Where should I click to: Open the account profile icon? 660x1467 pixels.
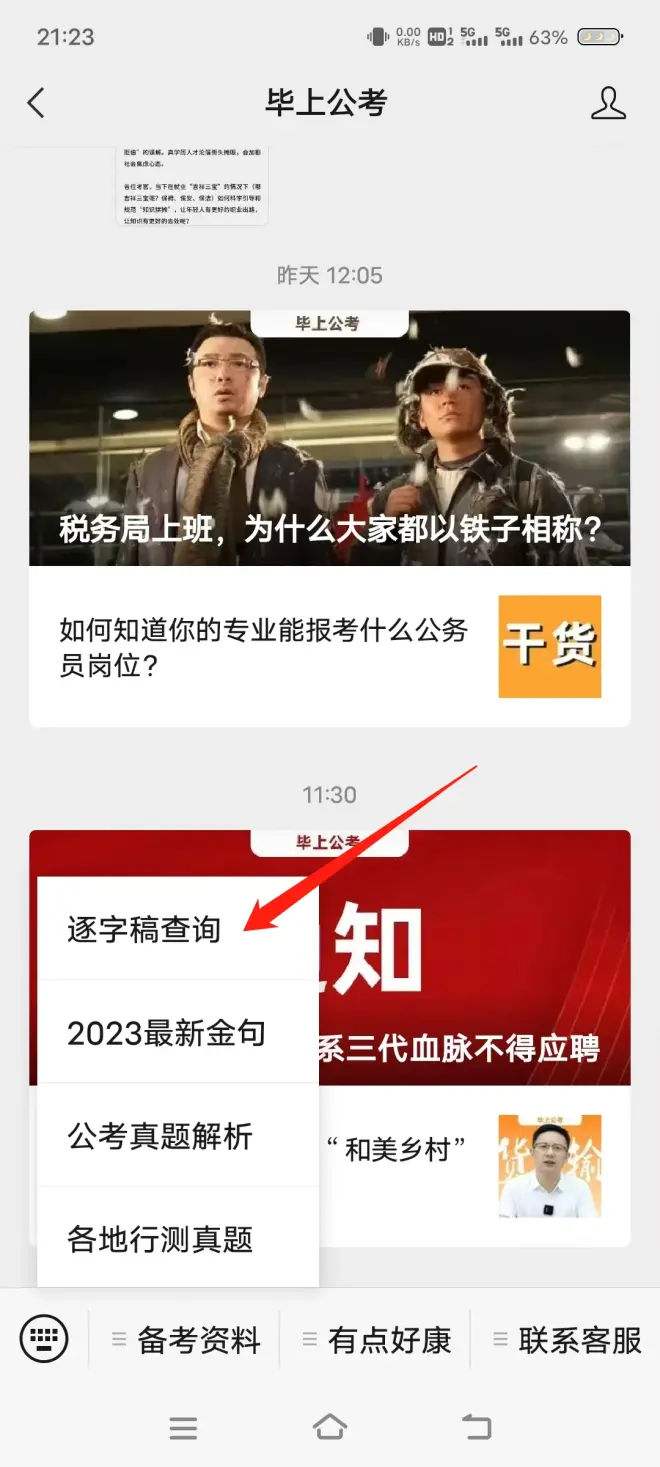608,103
